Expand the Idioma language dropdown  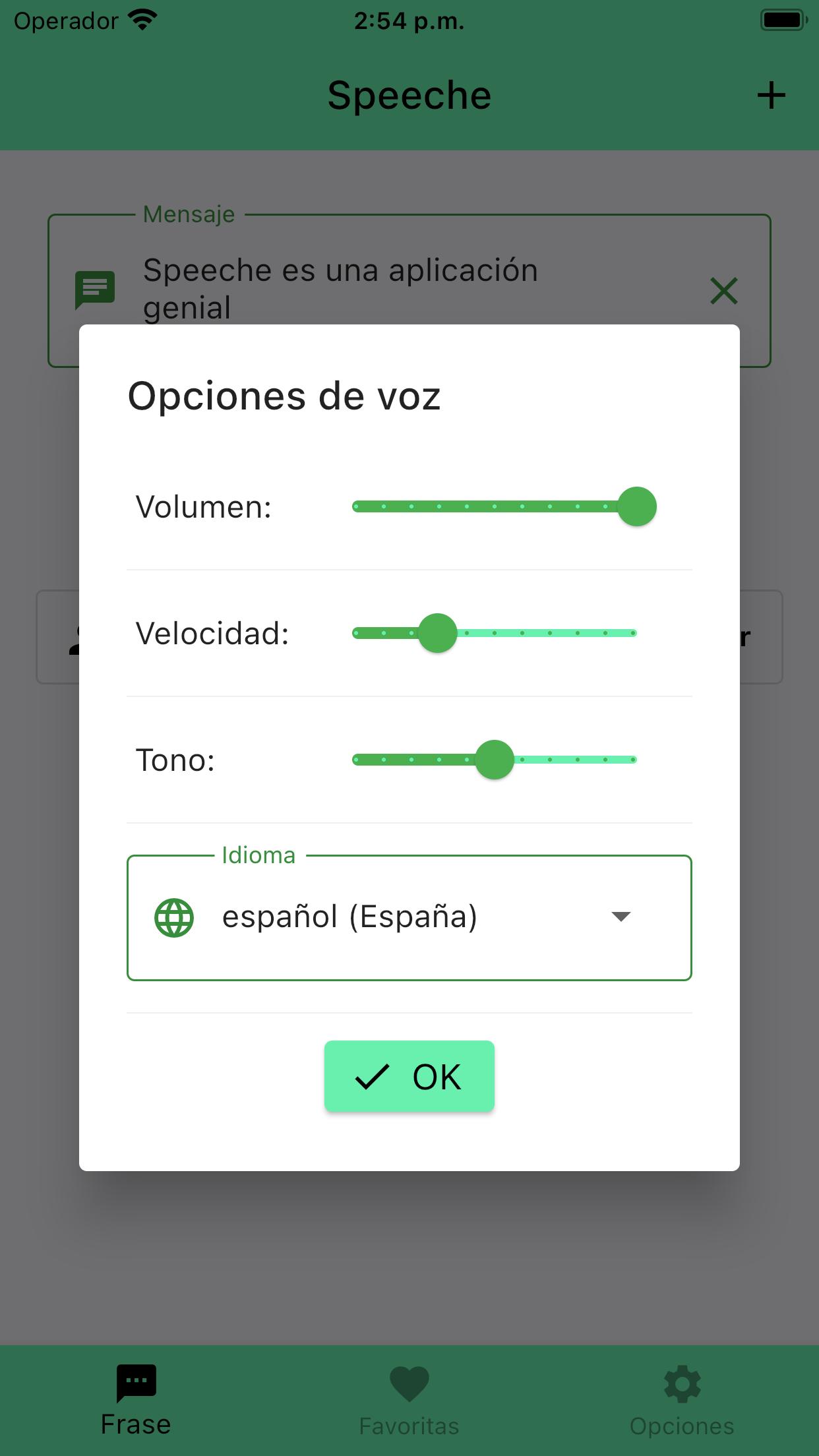pos(409,917)
